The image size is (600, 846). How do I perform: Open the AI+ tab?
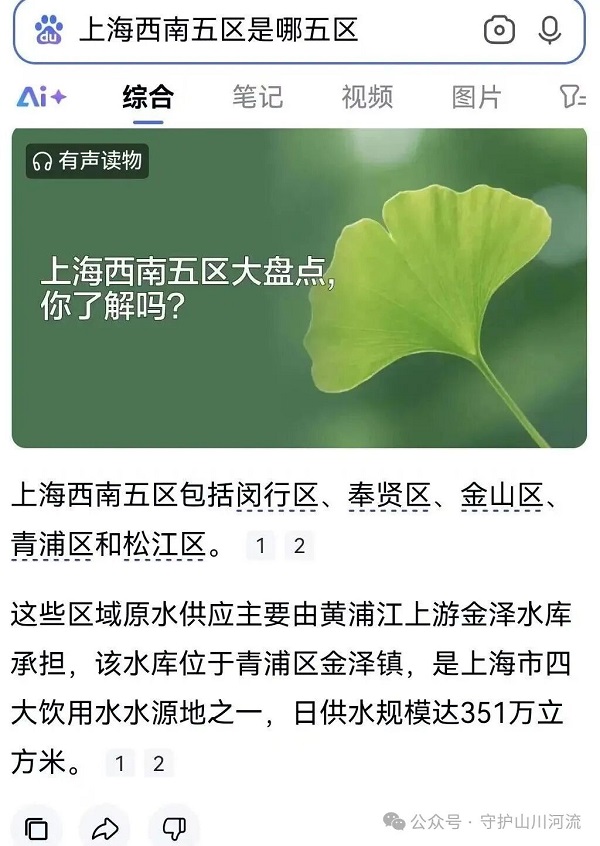tap(42, 97)
